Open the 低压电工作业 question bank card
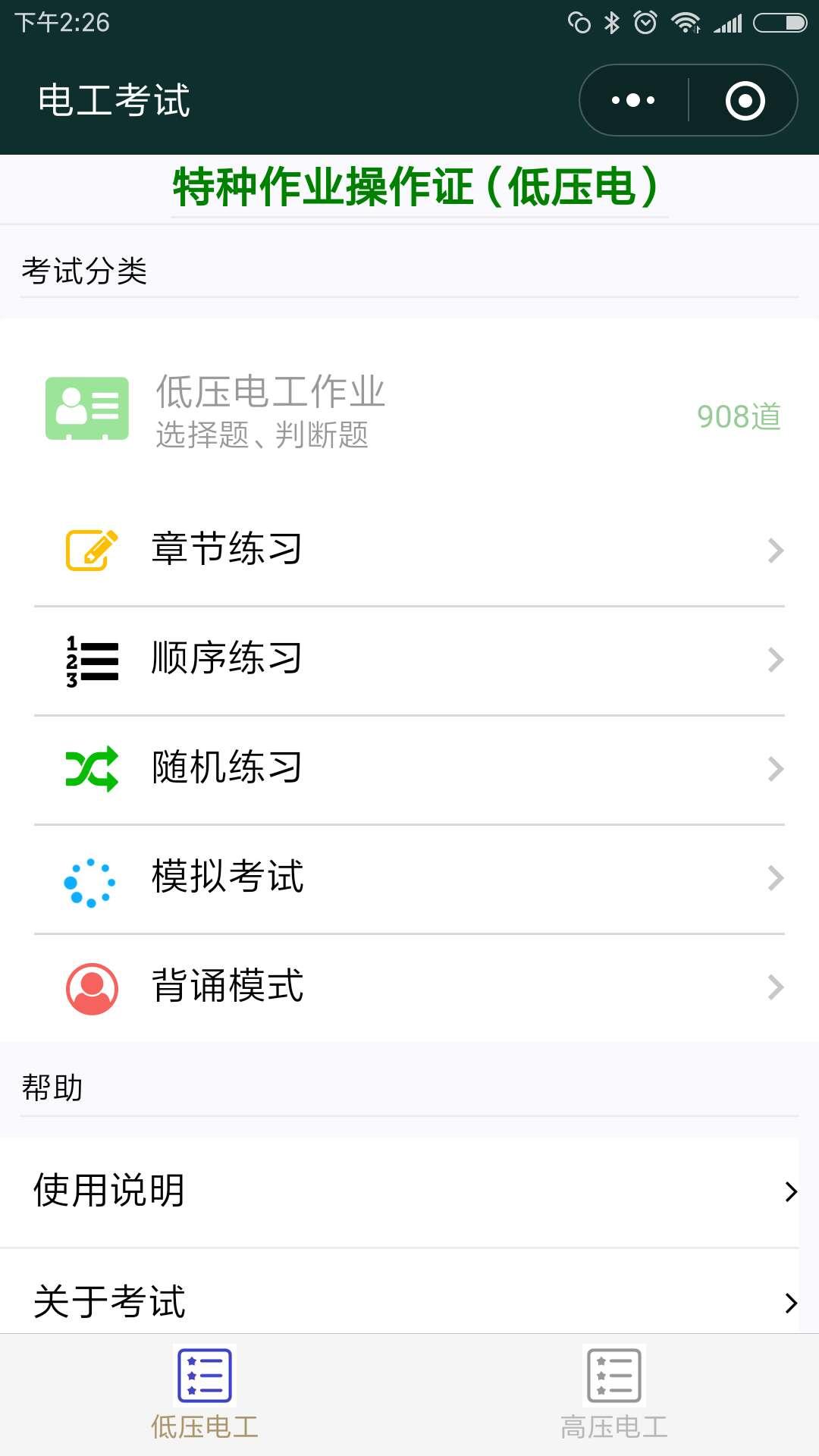The image size is (819, 1456). tap(409, 412)
